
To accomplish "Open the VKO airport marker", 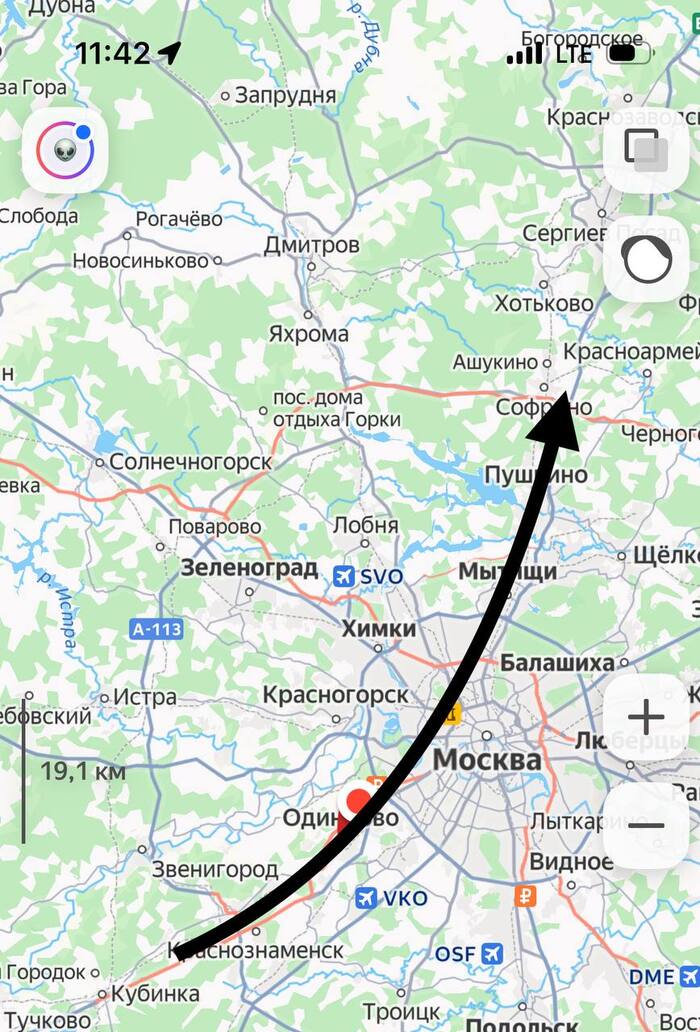I will click(367, 898).
